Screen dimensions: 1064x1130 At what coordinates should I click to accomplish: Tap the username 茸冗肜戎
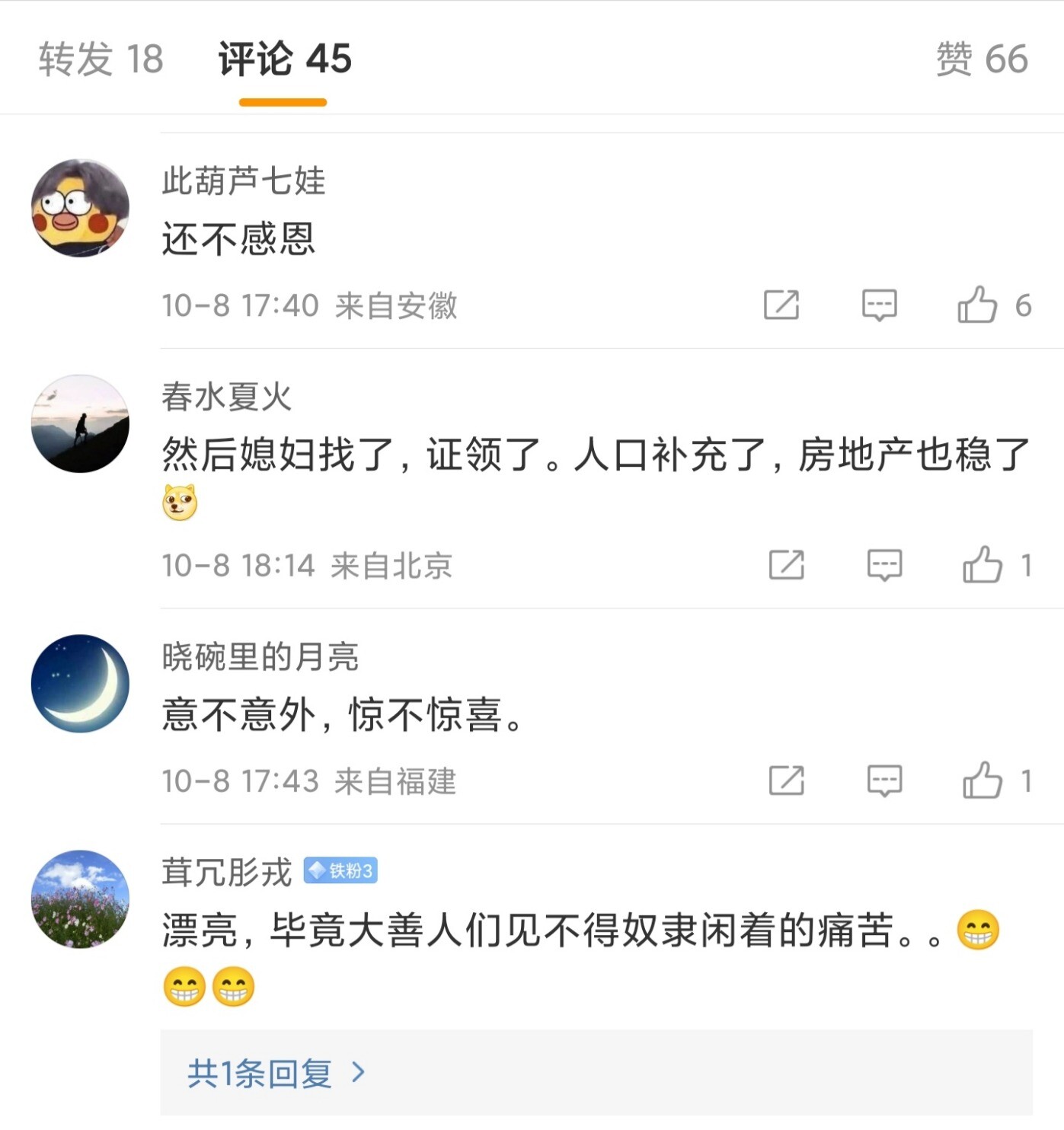226,872
